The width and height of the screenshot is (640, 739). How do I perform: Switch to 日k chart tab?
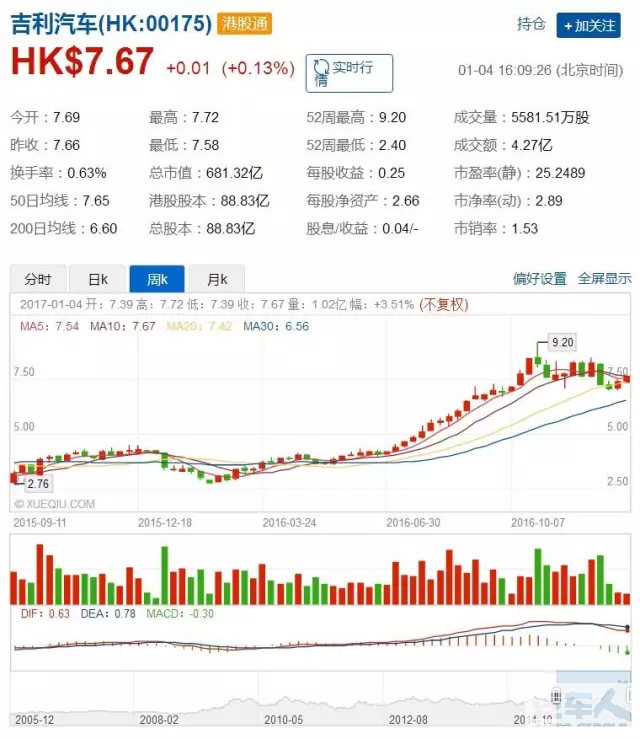pyautogui.click(x=97, y=279)
